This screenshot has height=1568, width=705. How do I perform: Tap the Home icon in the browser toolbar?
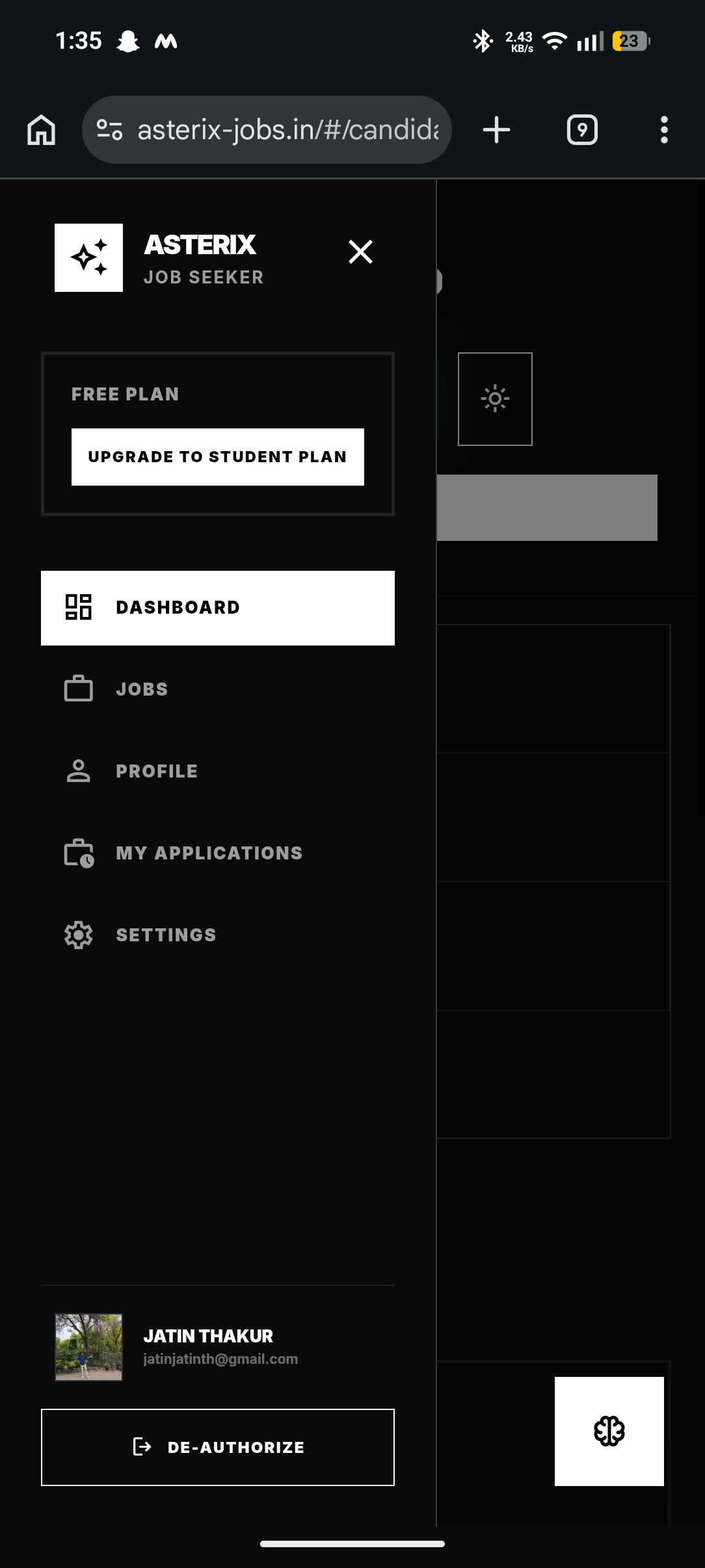(x=42, y=129)
